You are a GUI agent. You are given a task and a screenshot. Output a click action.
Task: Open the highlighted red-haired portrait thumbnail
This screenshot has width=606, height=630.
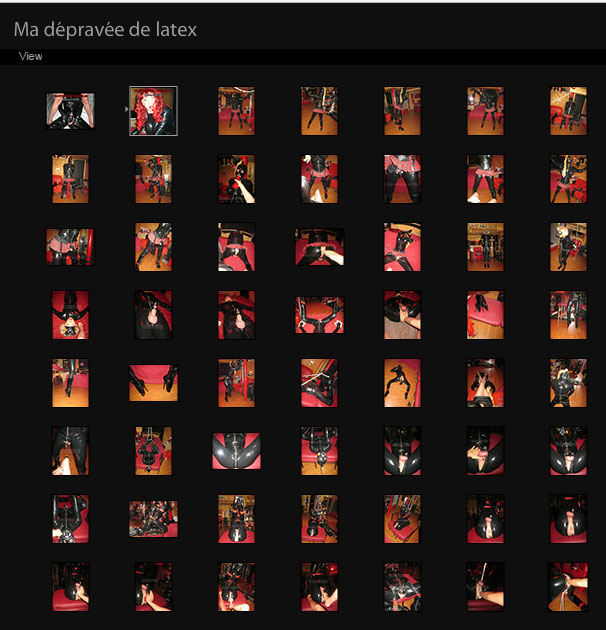click(153, 111)
